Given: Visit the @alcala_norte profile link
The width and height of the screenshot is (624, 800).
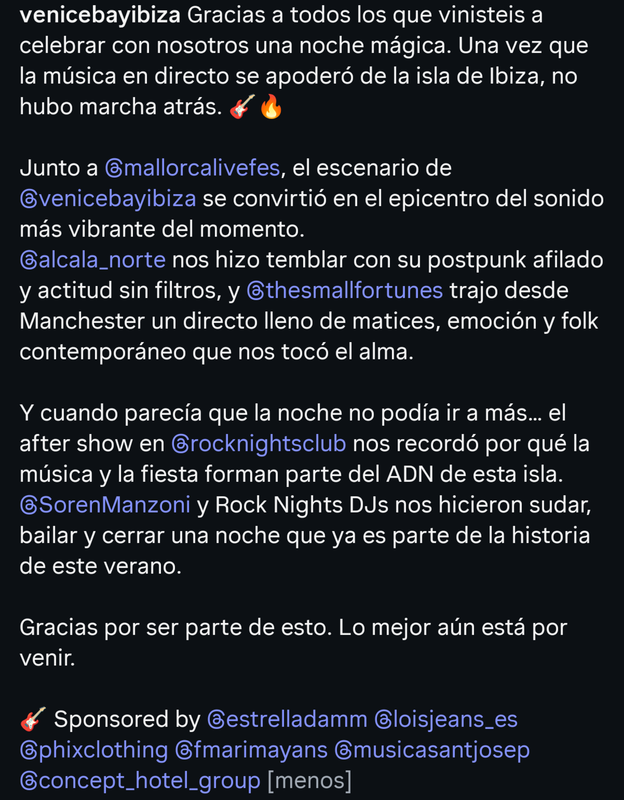Looking at the screenshot, I should pos(93,261).
